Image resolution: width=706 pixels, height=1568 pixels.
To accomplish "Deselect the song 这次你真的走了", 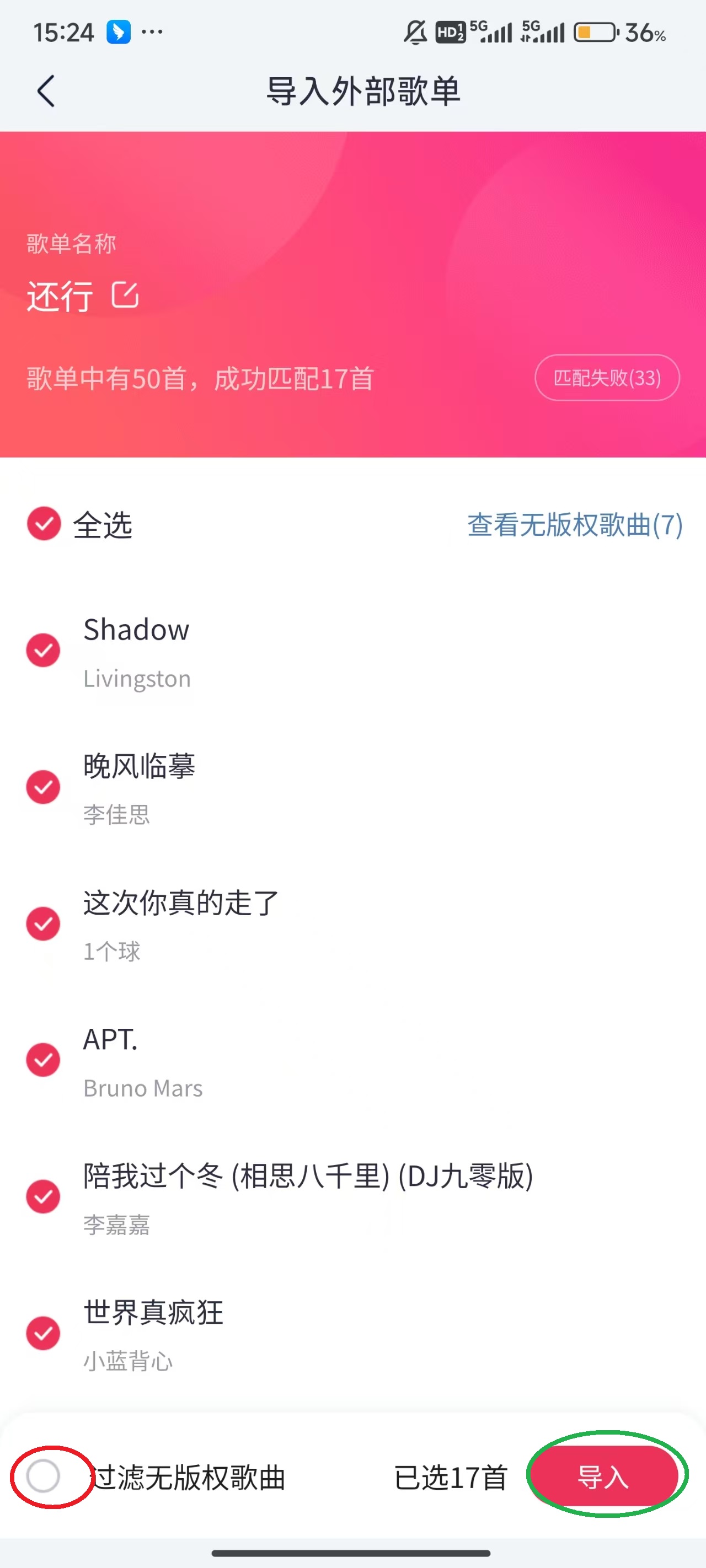I will 43,923.
